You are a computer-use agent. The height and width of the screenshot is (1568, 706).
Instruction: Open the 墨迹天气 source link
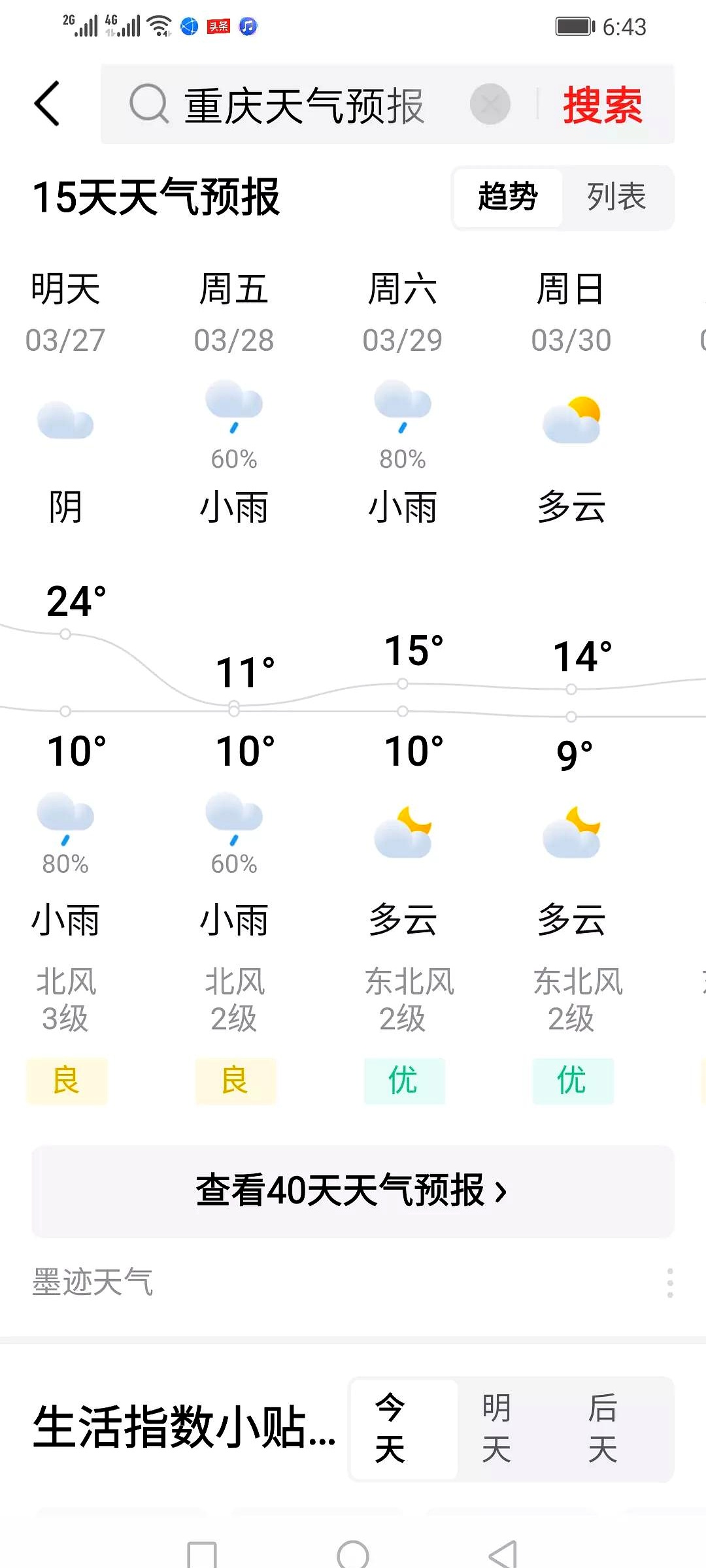click(x=93, y=1282)
